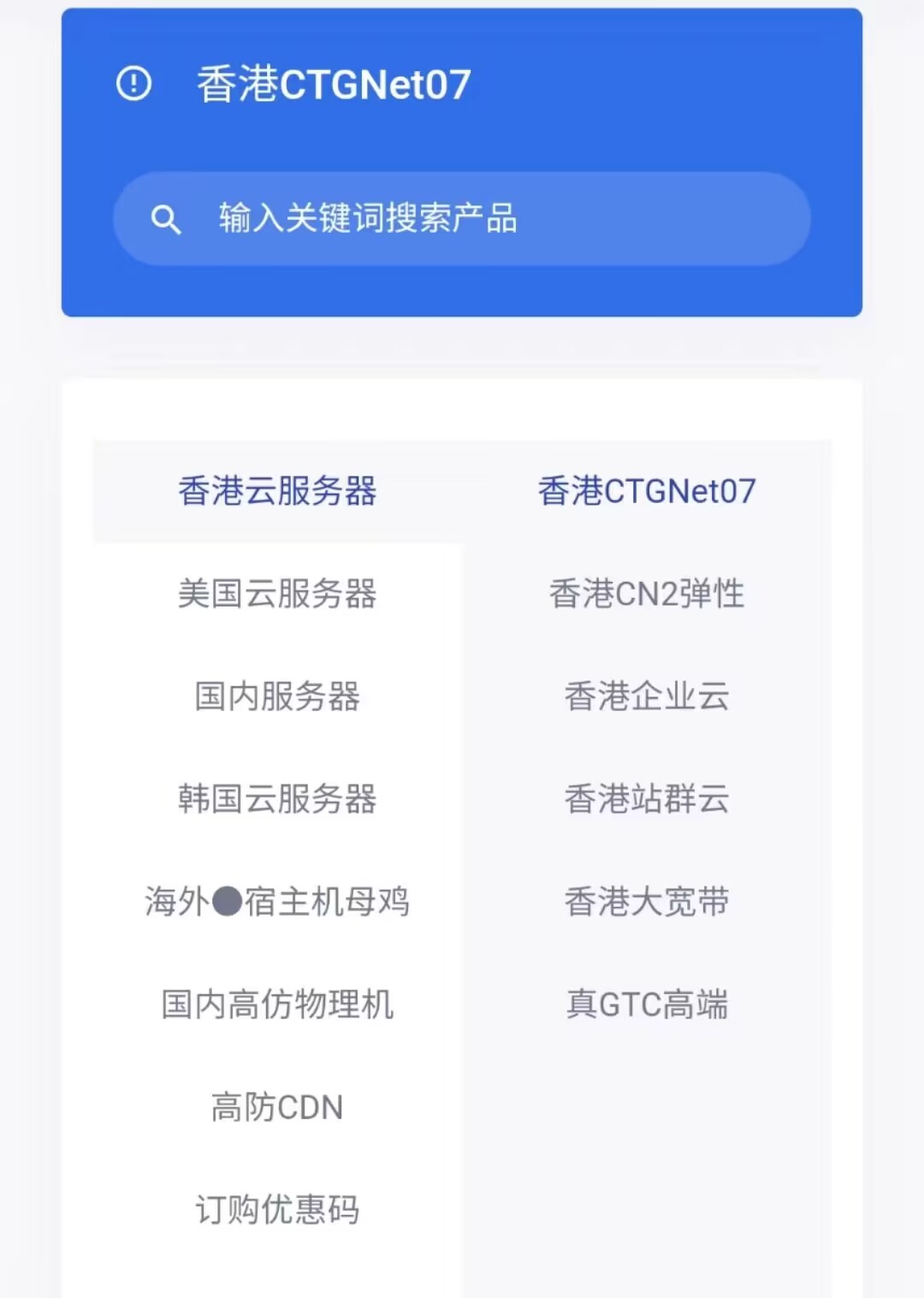Select 韩国云服务器 from the category list

click(x=277, y=800)
